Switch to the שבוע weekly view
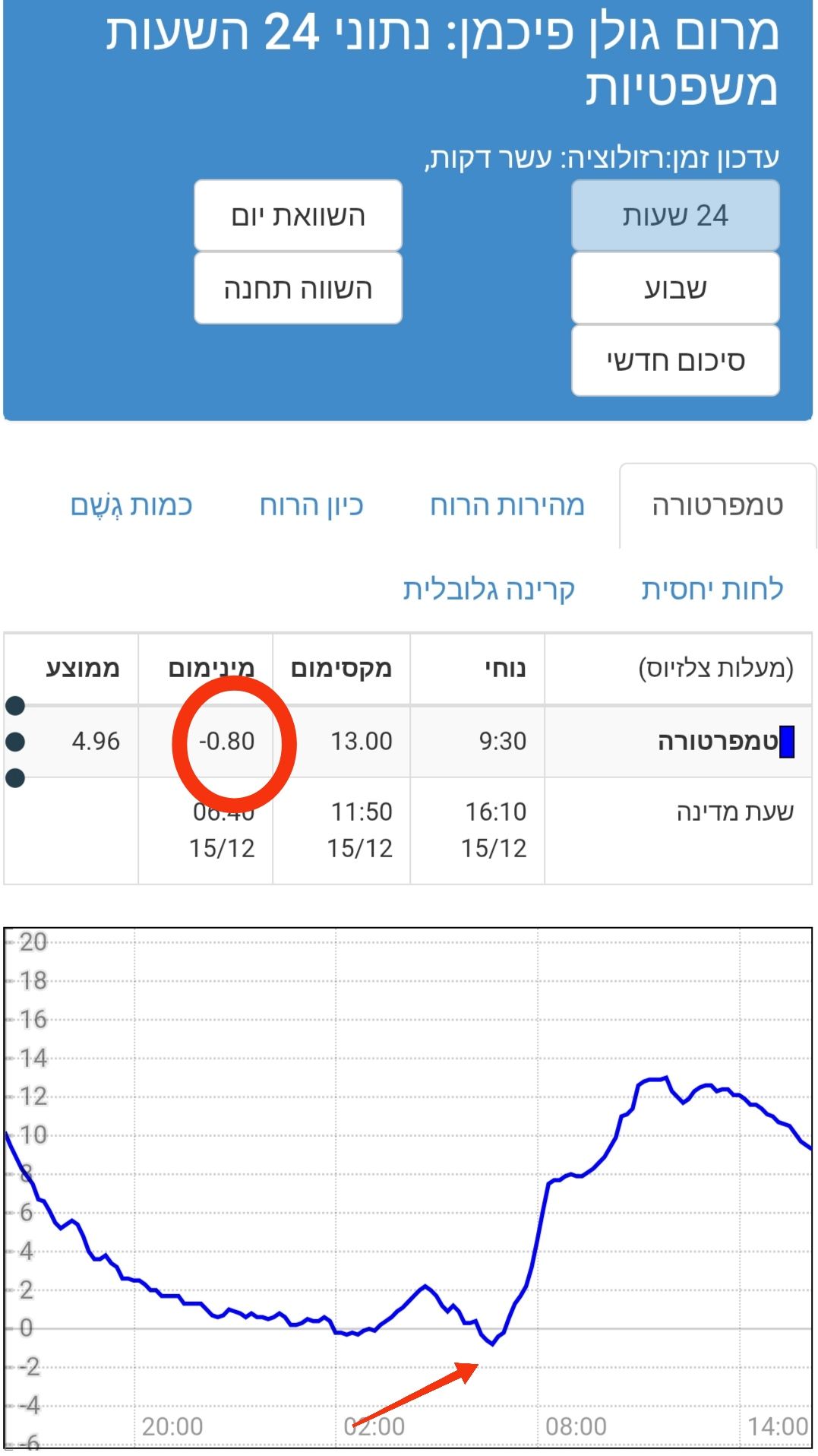818x1456 pixels. pyautogui.click(x=675, y=289)
